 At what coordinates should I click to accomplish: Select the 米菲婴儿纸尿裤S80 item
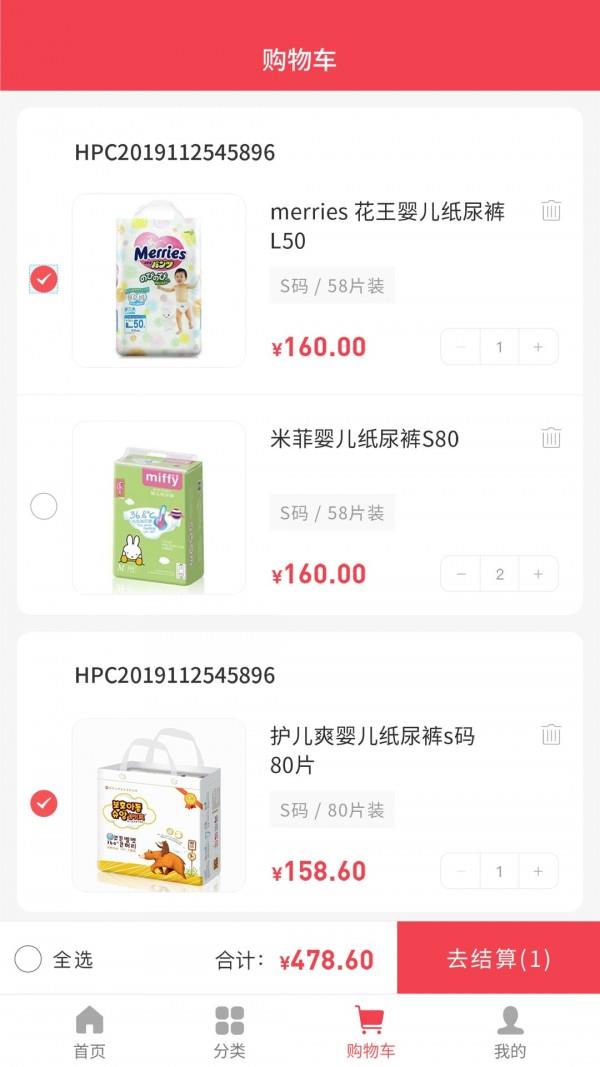[44, 507]
